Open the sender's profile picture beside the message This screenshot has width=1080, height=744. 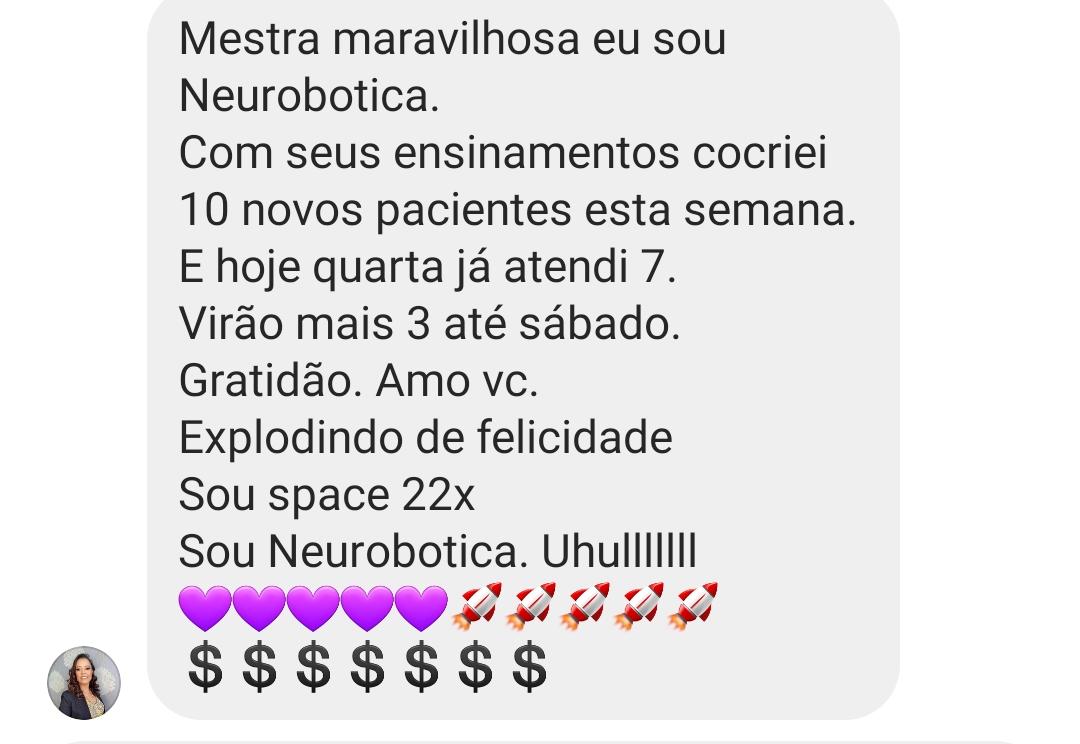pyautogui.click(x=84, y=683)
